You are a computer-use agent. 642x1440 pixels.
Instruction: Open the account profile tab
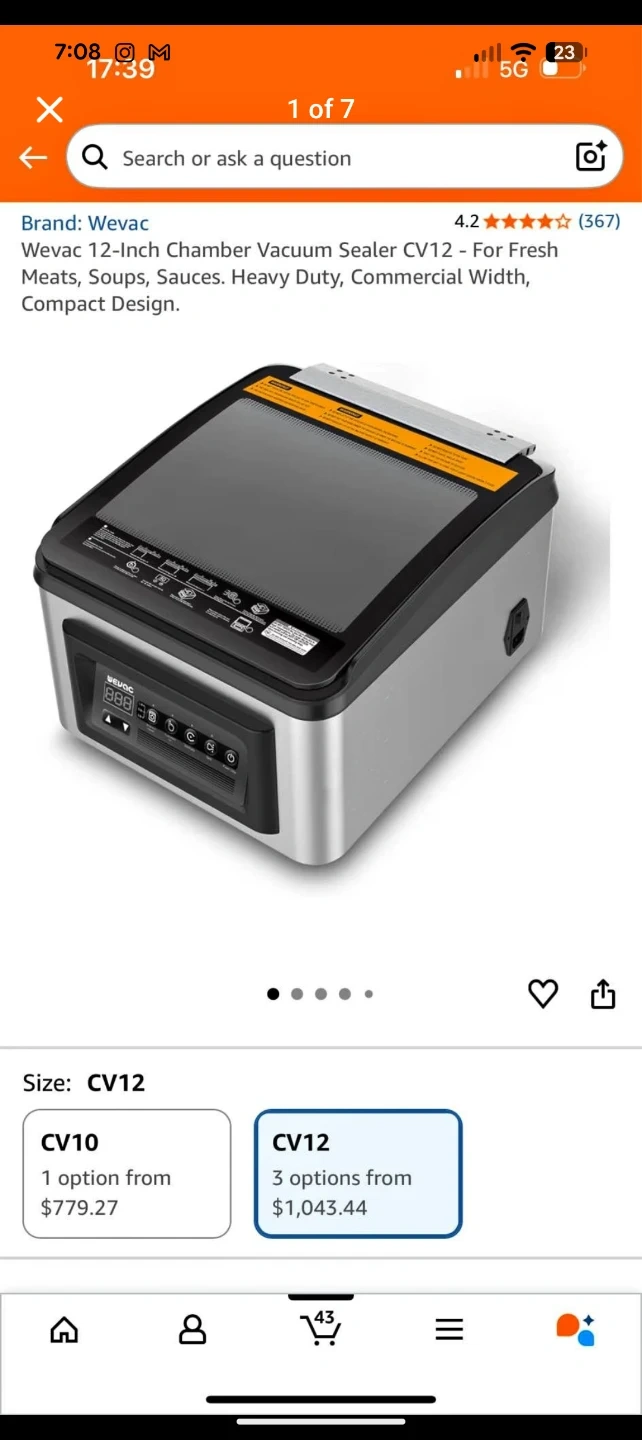tap(192, 1329)
